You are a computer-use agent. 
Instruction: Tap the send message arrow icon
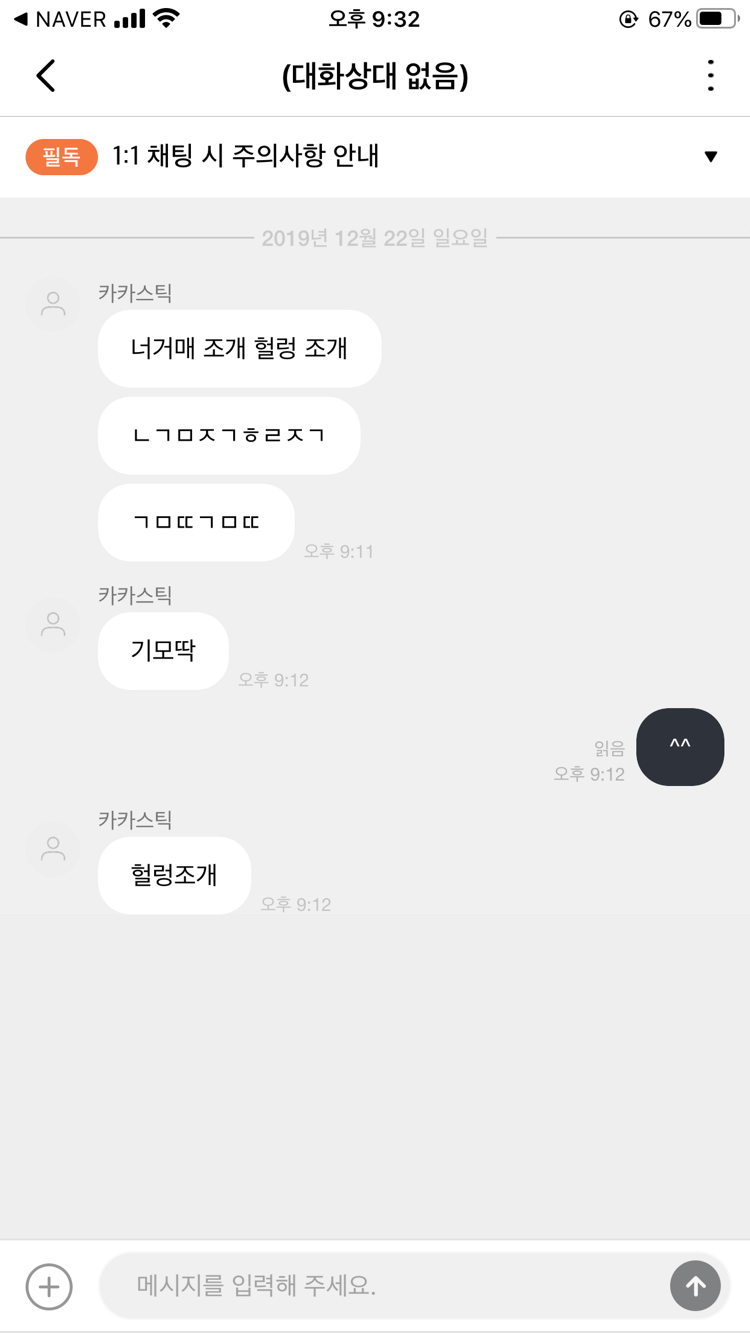point(695,1285)
